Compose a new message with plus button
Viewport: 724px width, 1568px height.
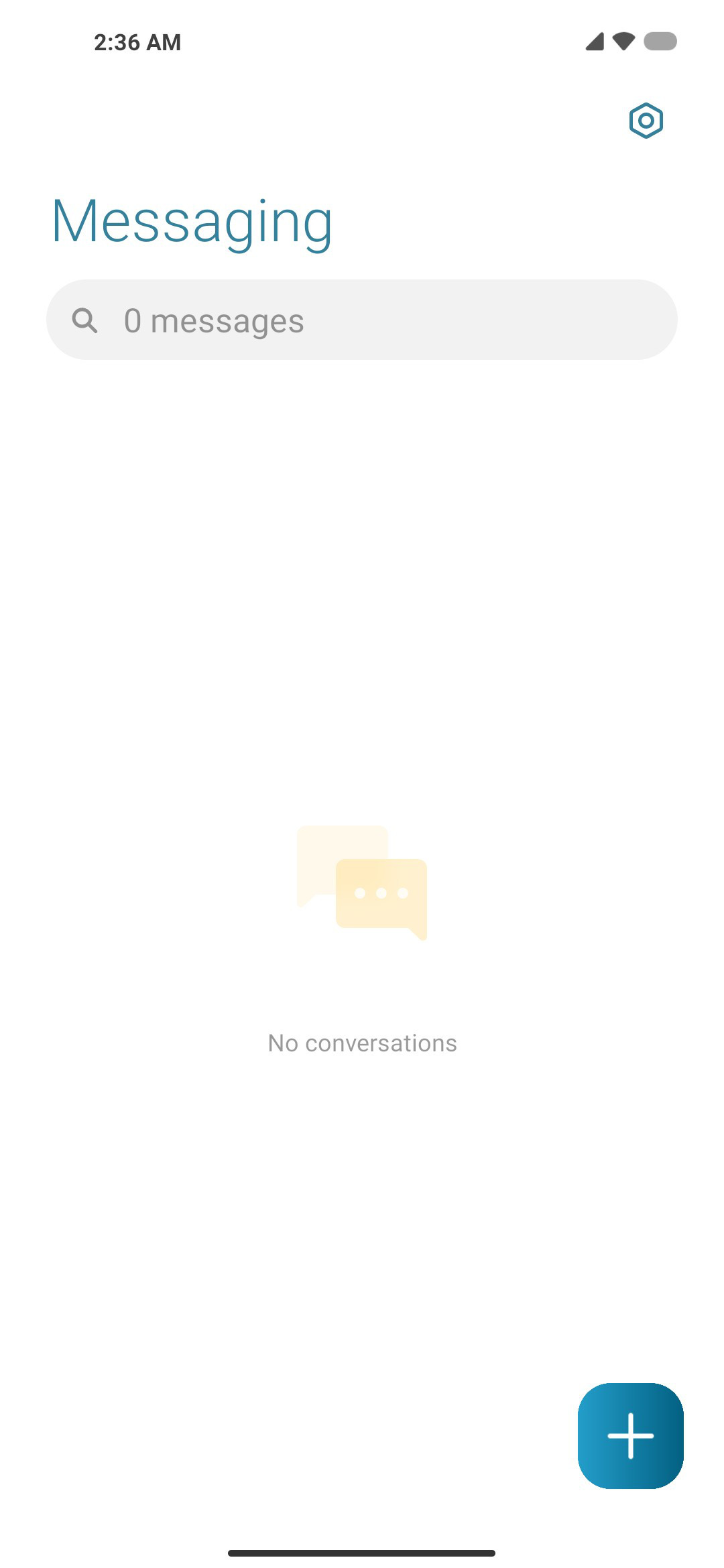(631, 1435)
